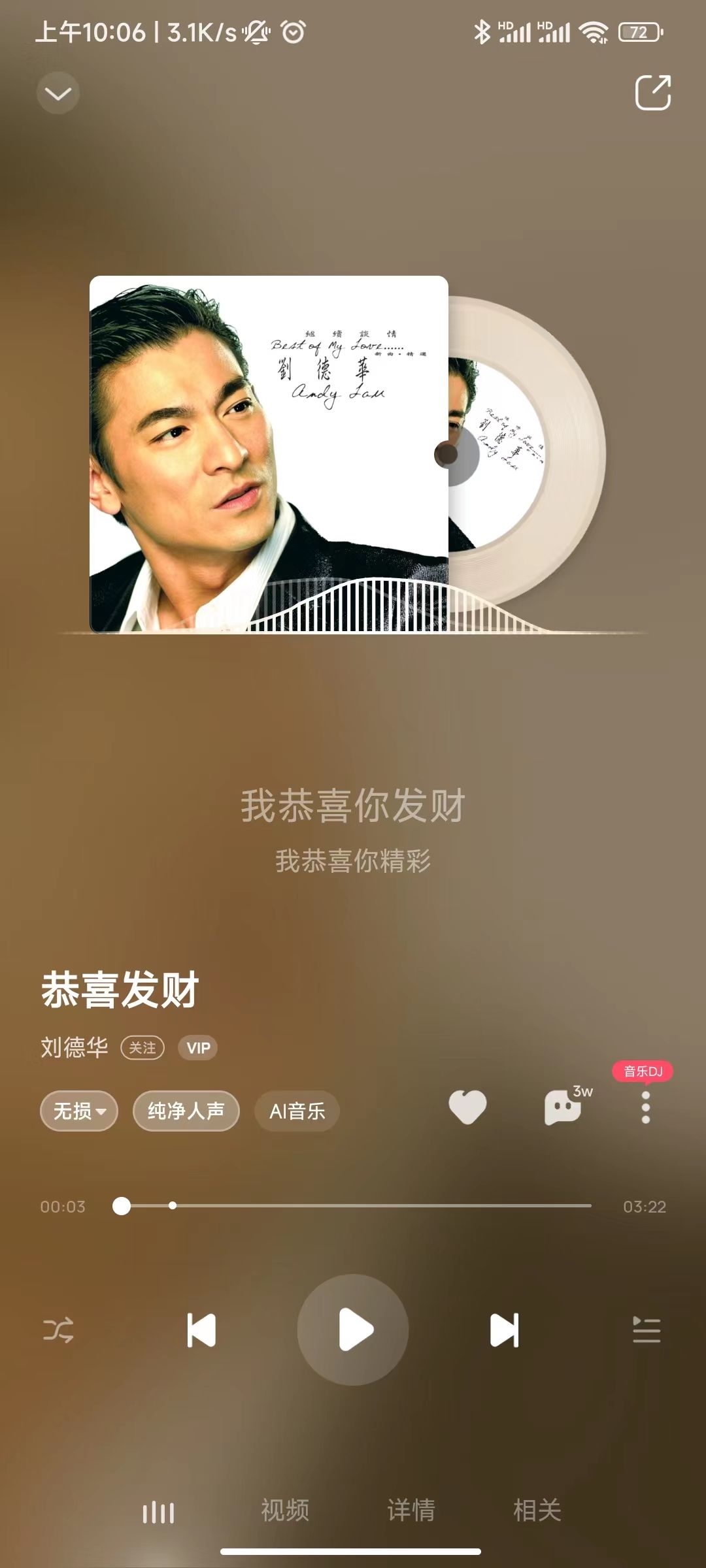706x1568 pixels.
Task: Skip to the next track
Action: click(505, 1330)
